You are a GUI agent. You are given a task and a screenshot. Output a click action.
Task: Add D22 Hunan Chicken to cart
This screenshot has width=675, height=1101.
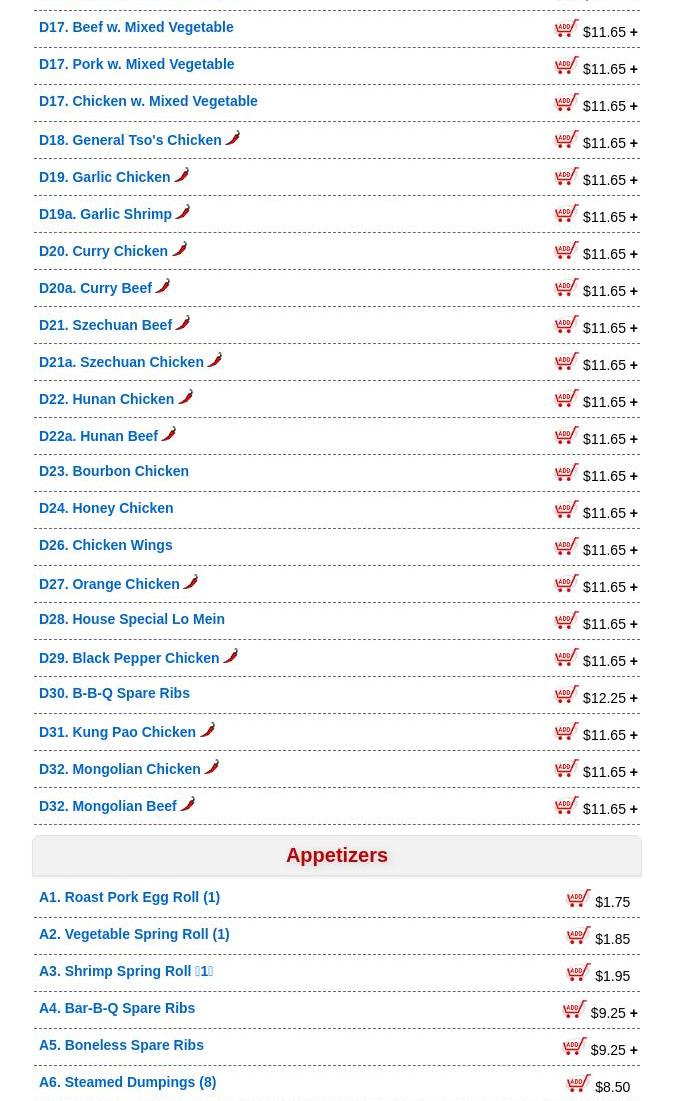click(x=567, y=399)
